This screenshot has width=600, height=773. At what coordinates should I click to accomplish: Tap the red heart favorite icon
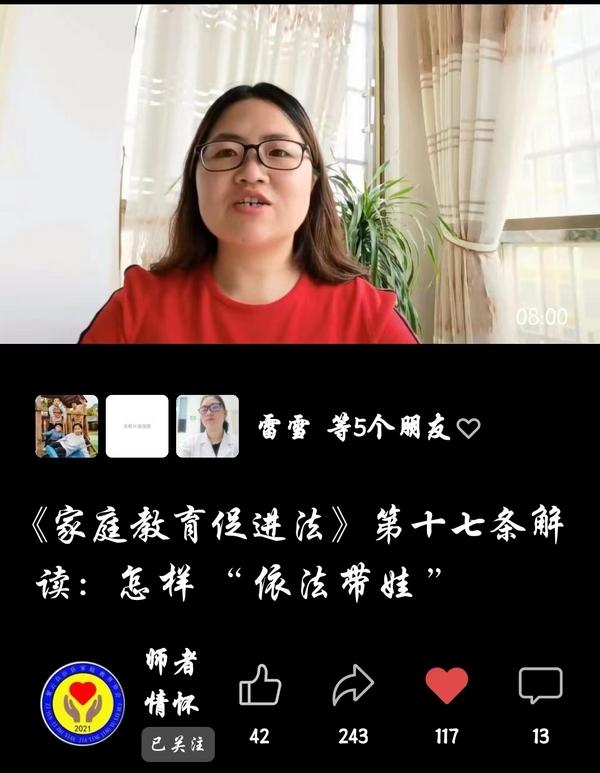pos(447,686)
